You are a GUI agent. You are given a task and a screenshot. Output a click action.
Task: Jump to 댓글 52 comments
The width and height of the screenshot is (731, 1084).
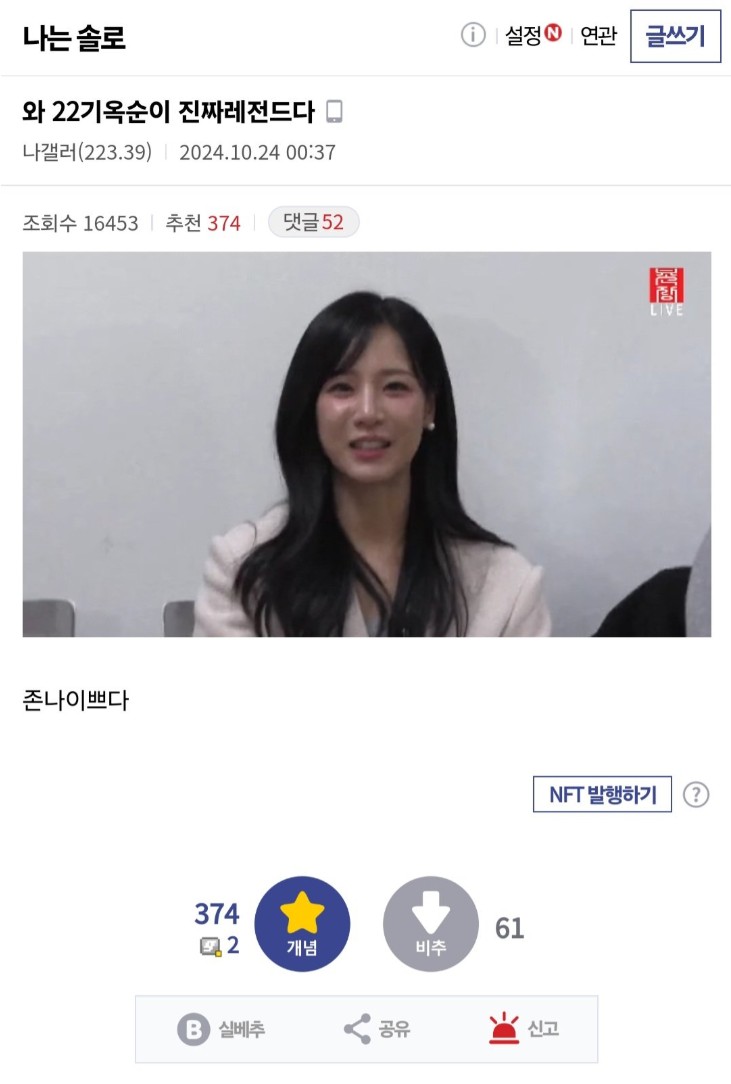[313, 222]
